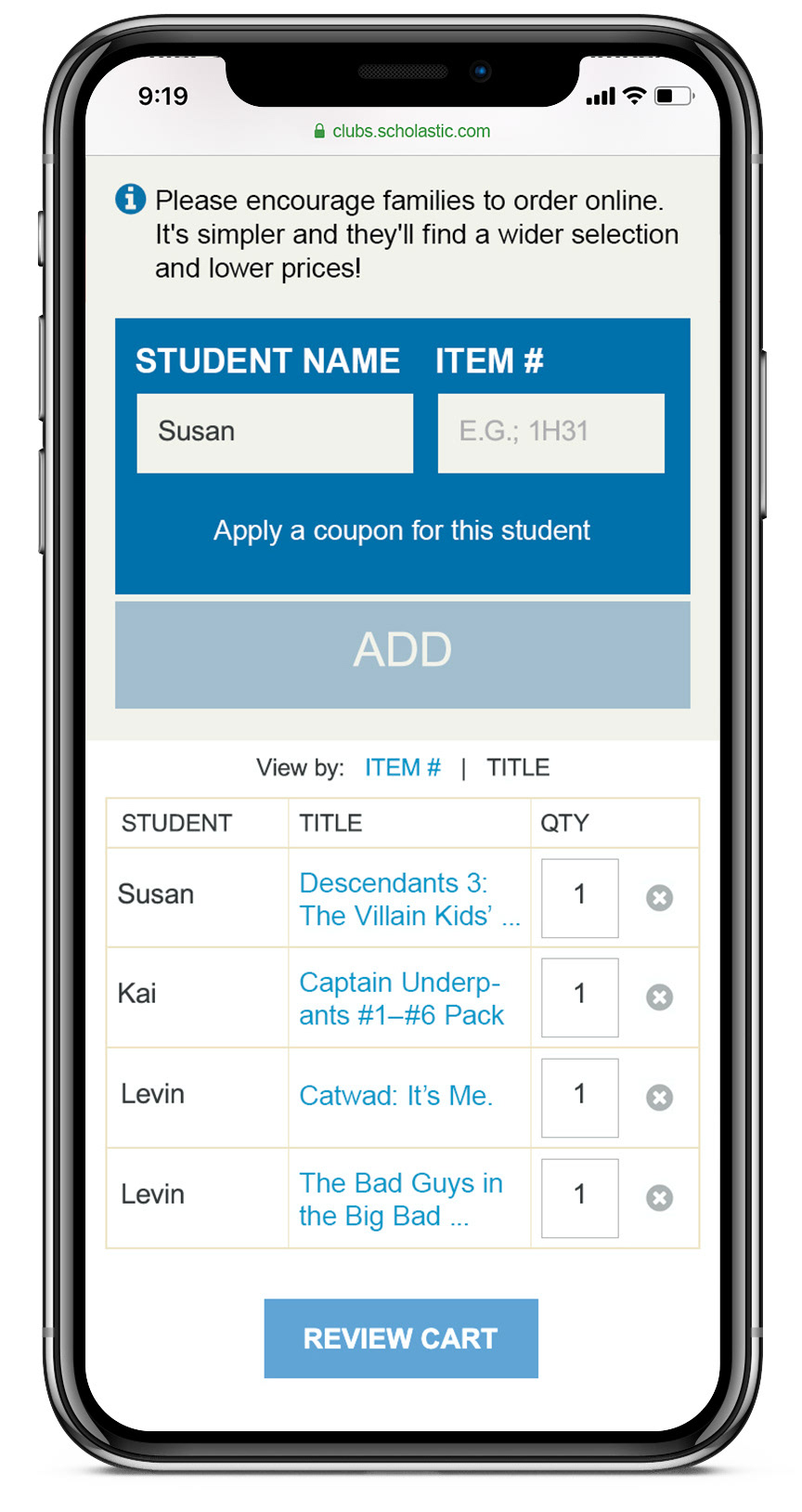
Task: View the list by TITLE
Action: point(518,767)
